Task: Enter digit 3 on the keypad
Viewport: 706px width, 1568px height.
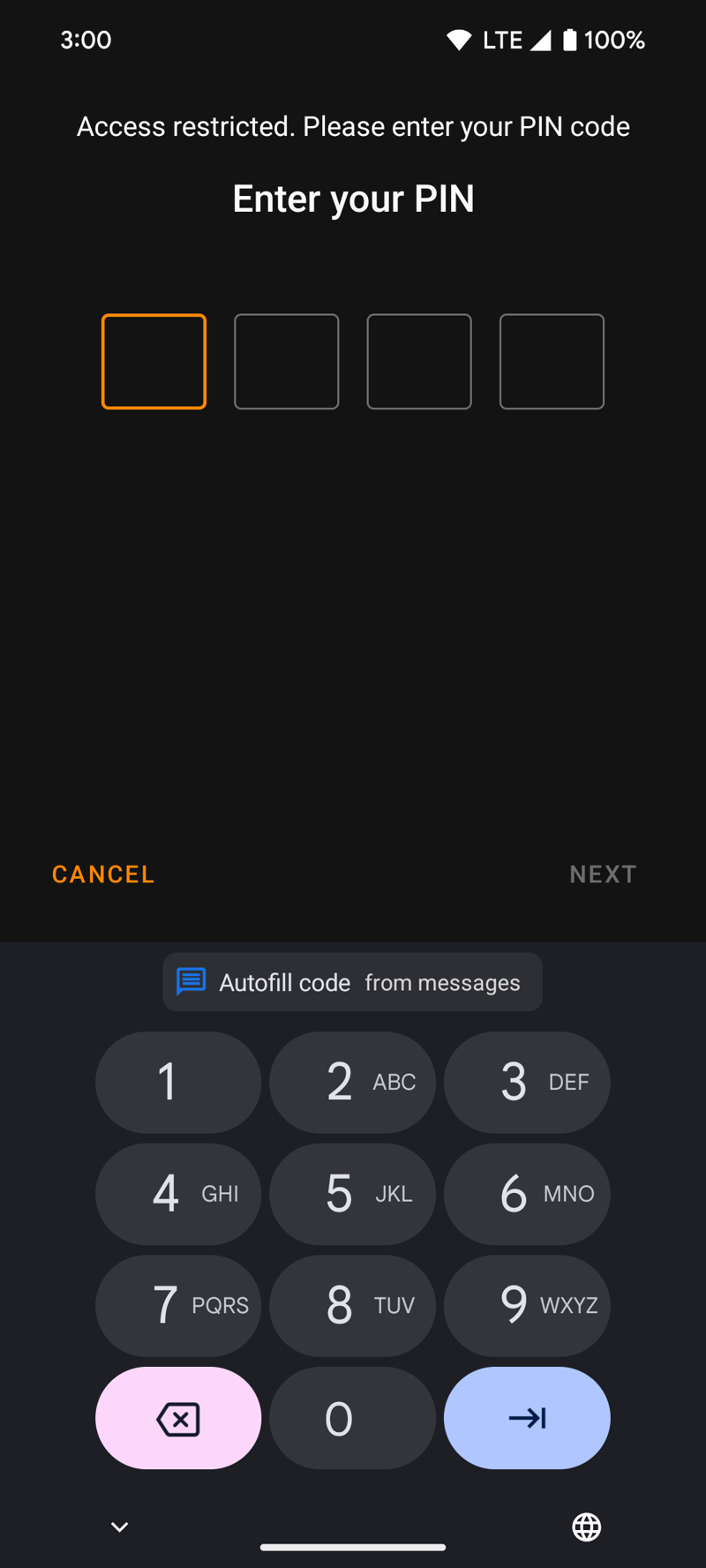Action: coord(527,1083)
